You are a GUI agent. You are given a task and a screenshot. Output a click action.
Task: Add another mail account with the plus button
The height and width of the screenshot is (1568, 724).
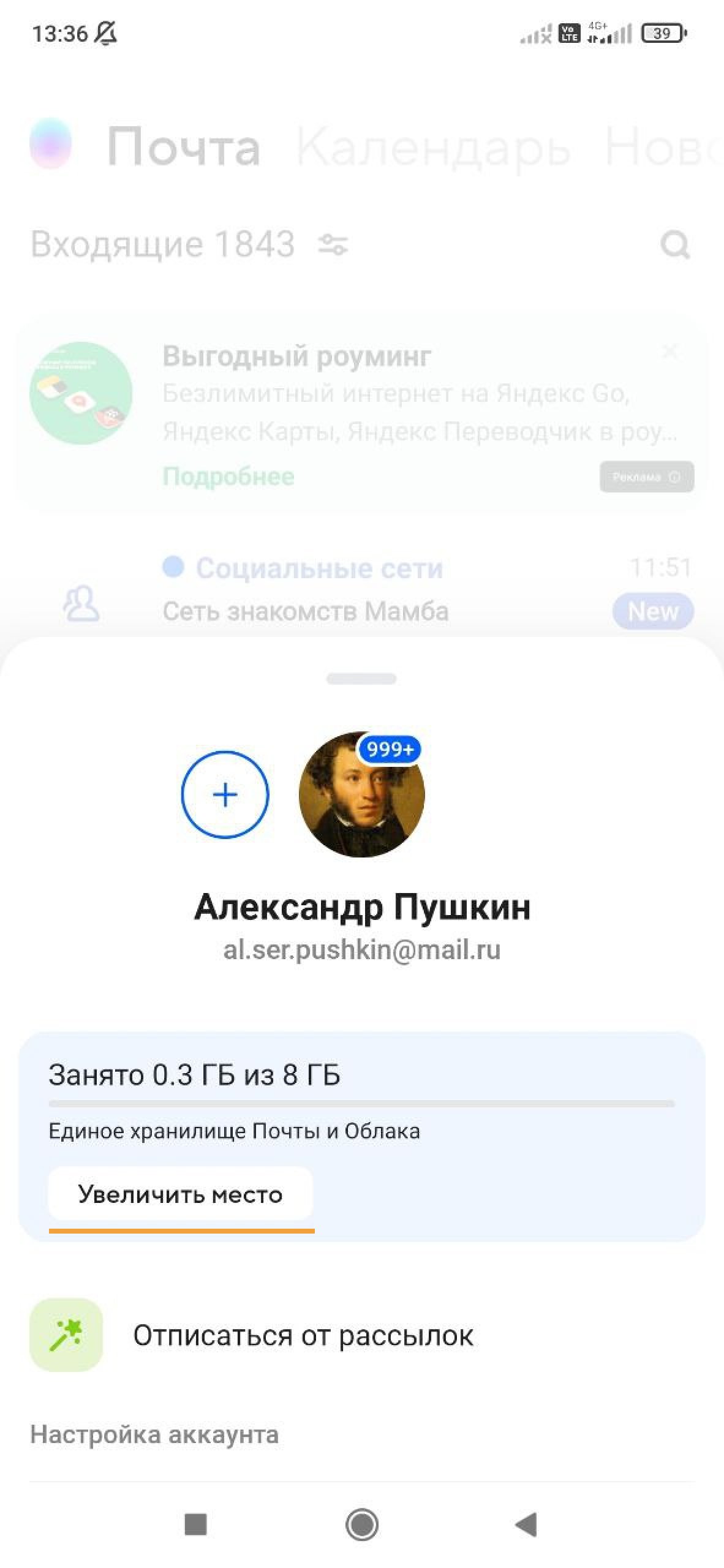point(225,794)
